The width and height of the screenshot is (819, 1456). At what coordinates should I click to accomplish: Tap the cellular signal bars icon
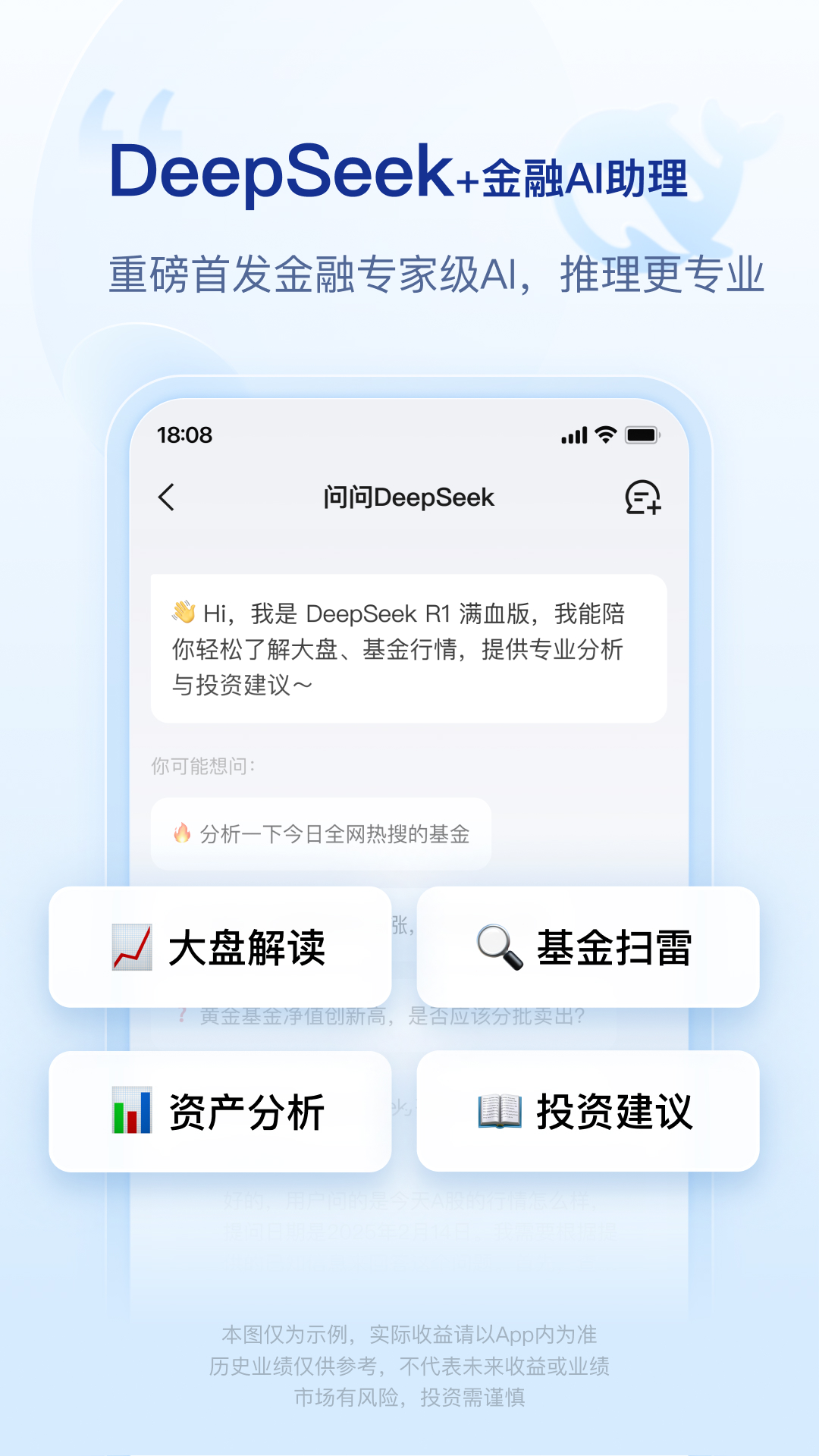click(x=573, y=435)
